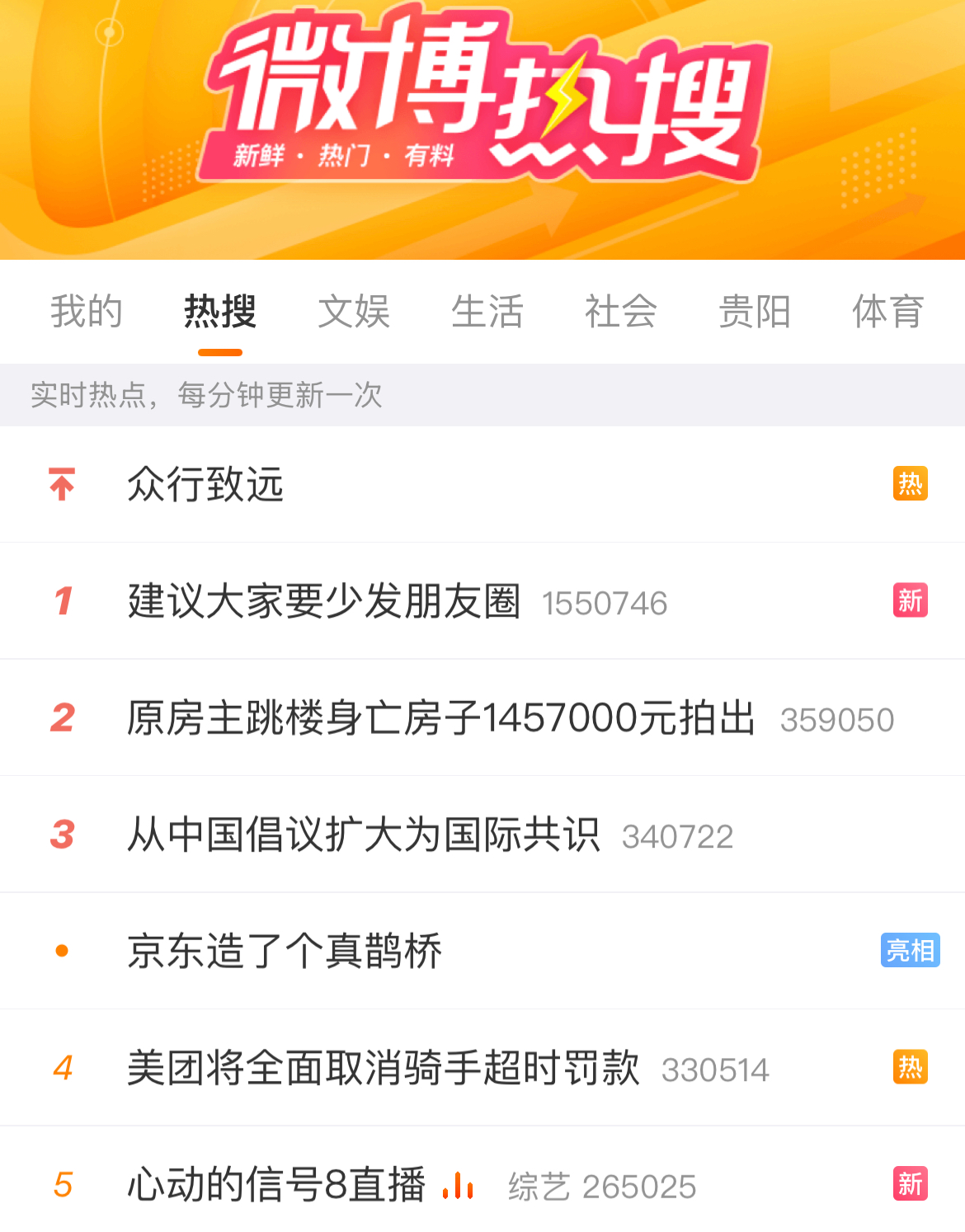Select the 热搜 tab
Viewport: 965px width, 1232px height.
tap(219, 312)
